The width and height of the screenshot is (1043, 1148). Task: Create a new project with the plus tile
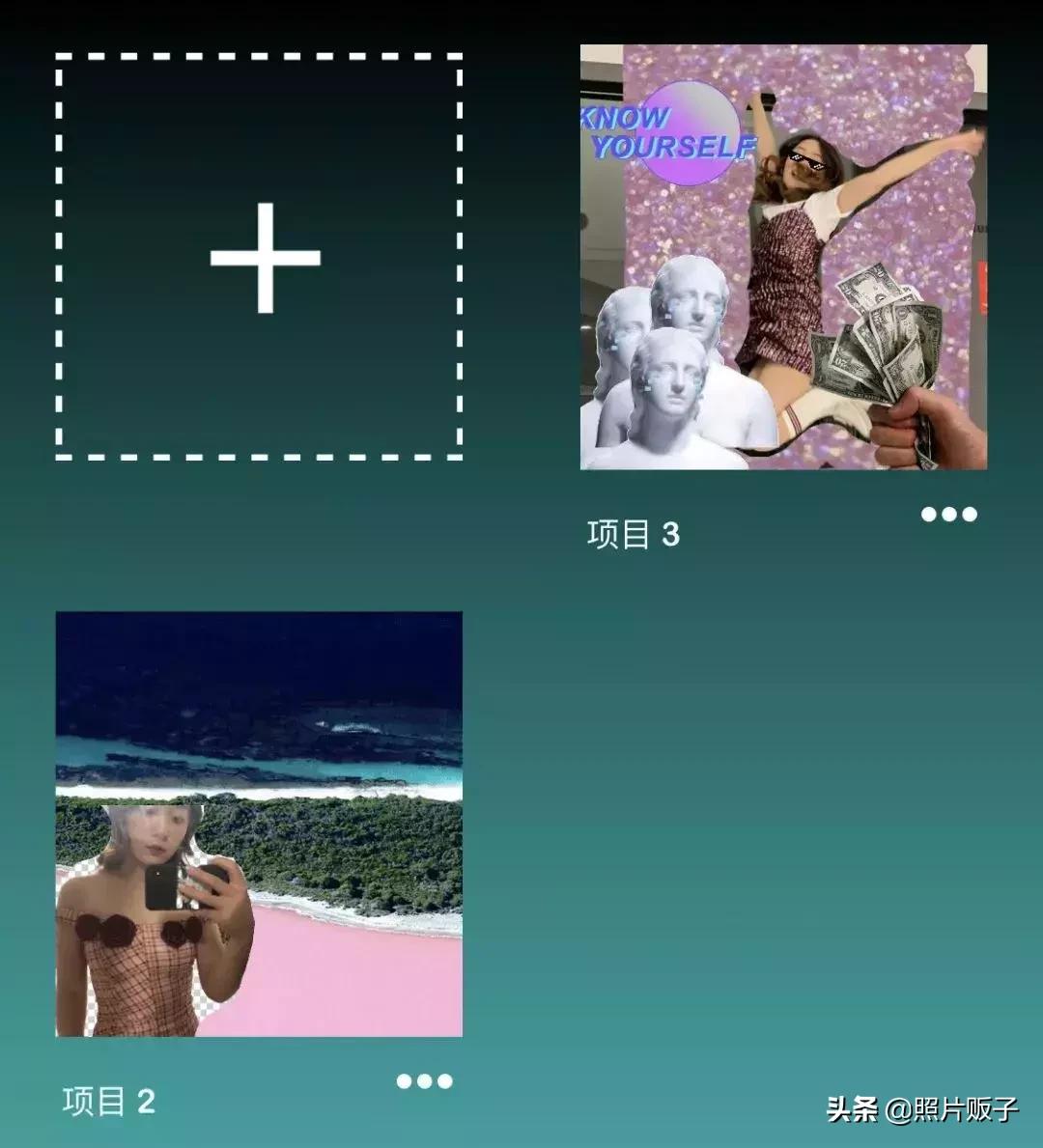click(259, 258)
